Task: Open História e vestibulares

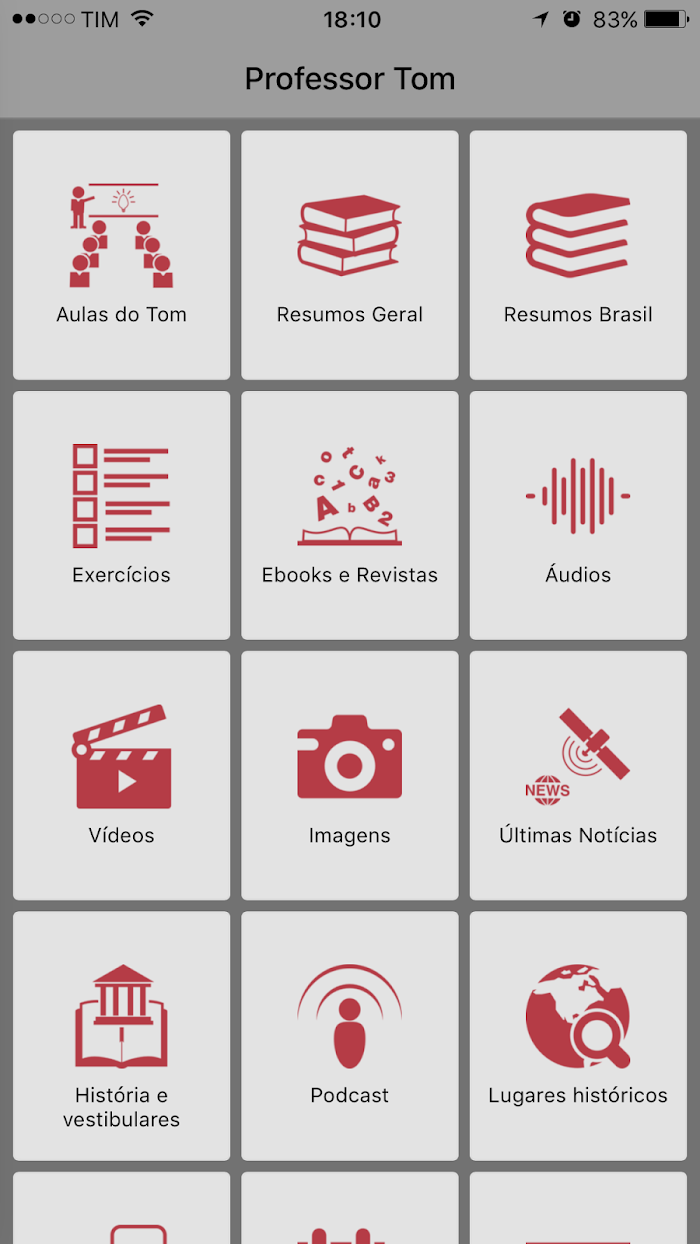Action: point(121,1036)
